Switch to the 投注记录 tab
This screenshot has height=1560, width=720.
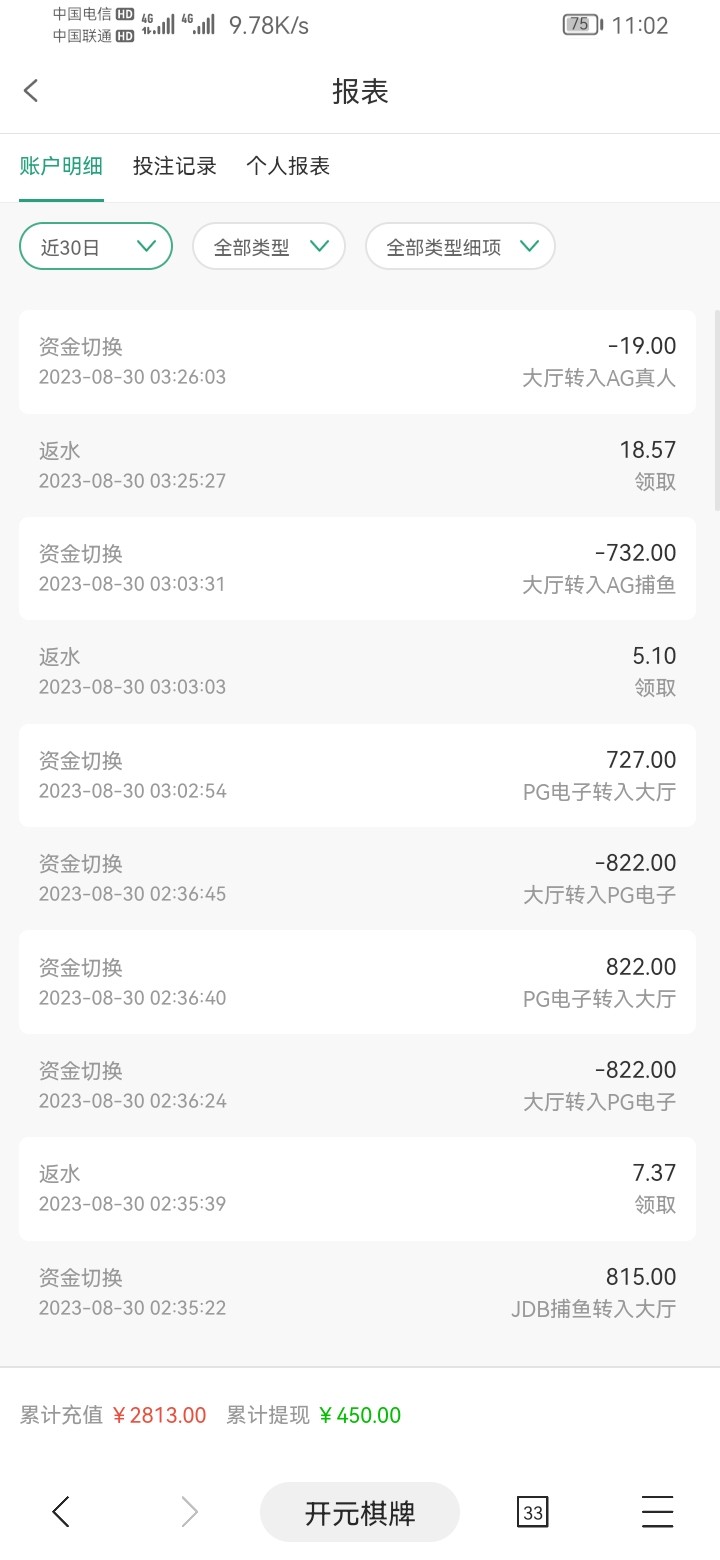point(175,166)
